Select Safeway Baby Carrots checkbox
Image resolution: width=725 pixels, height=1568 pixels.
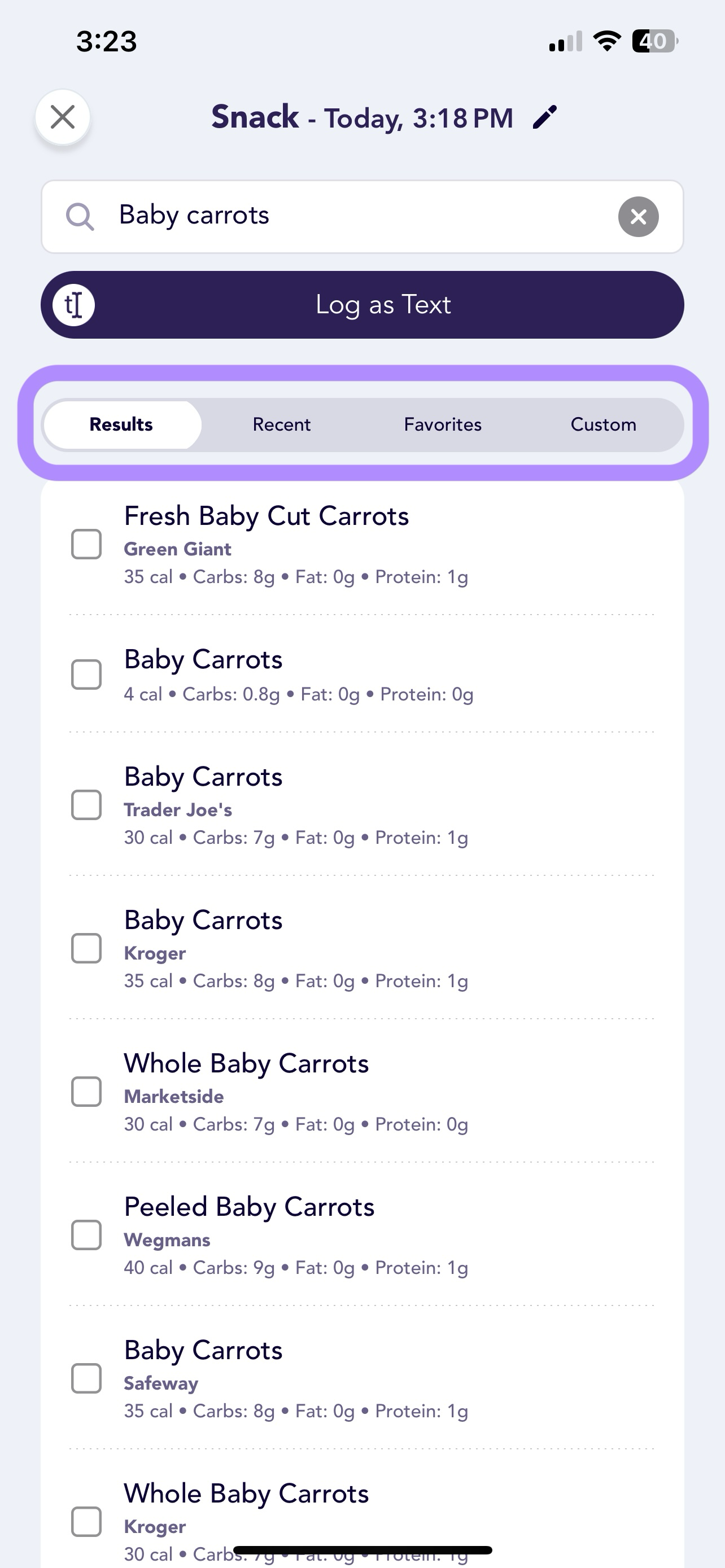coord(86,1379)
